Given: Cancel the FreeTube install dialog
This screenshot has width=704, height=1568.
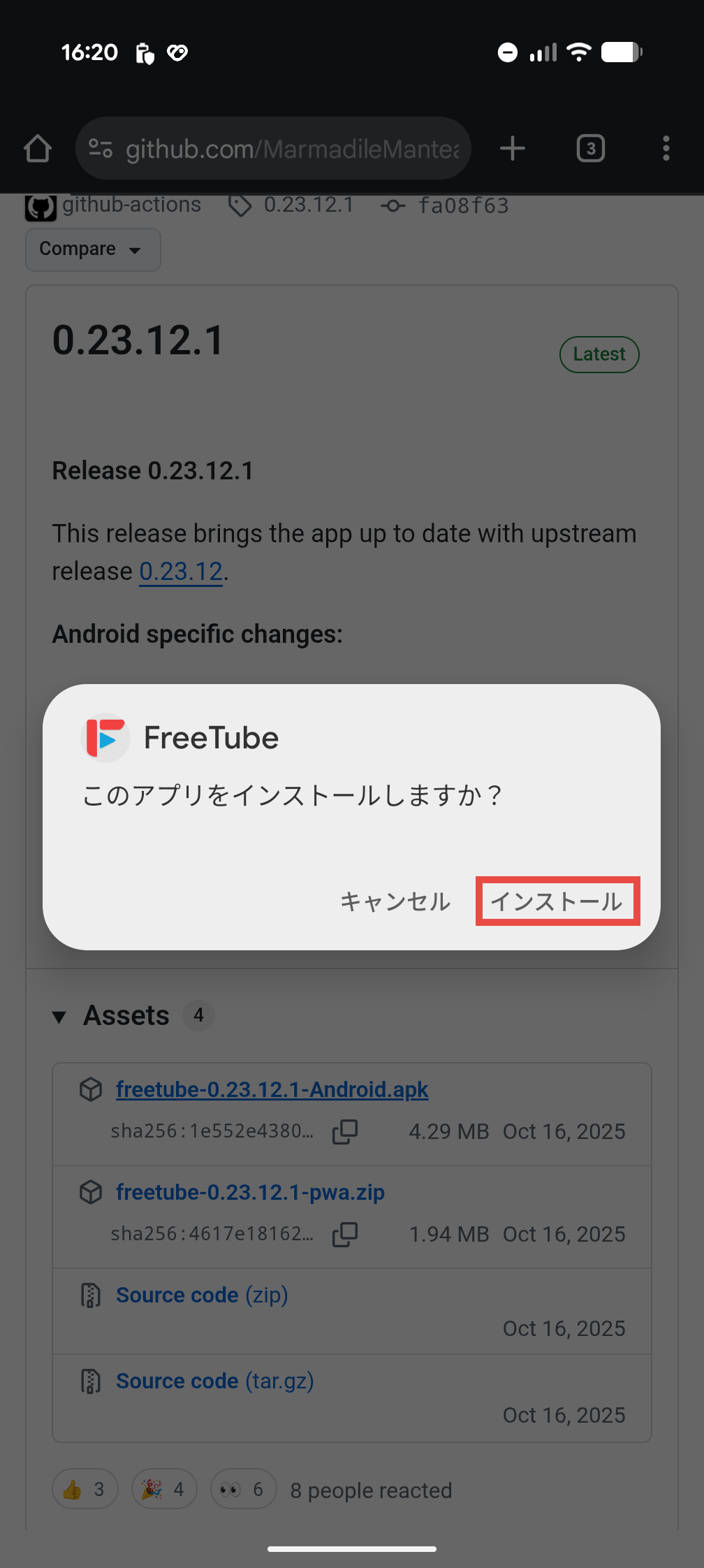Looking at the screenshot, I should point(395,901).
